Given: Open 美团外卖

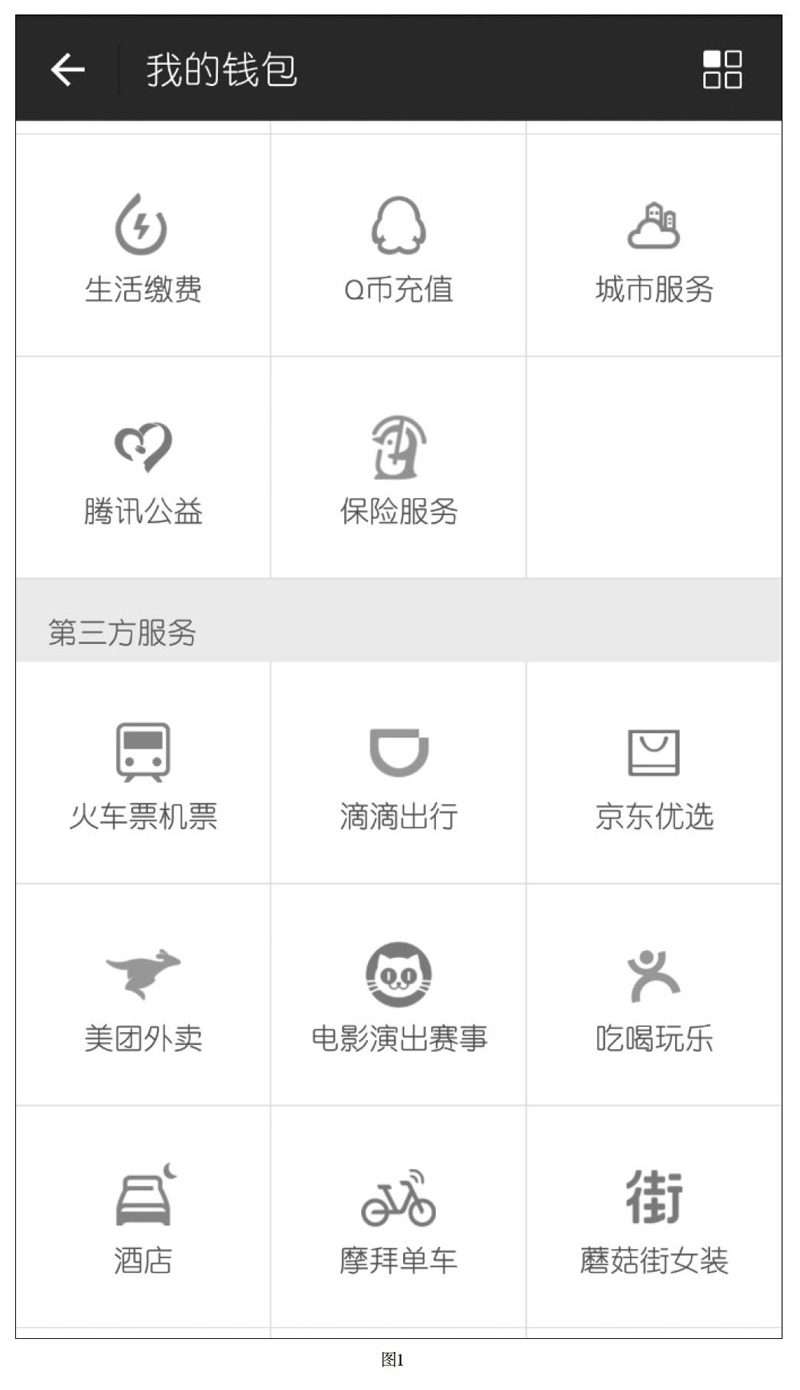Looking at the screenshot, I should tap(143, 995).
